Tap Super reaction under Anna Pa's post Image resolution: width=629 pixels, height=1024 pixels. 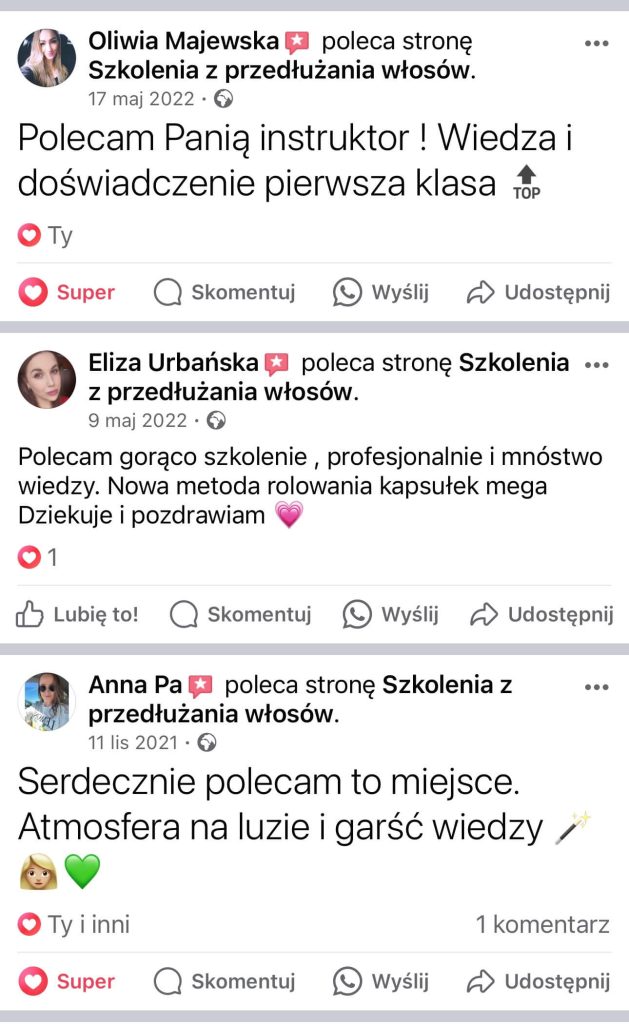click(x=67, y=982)
